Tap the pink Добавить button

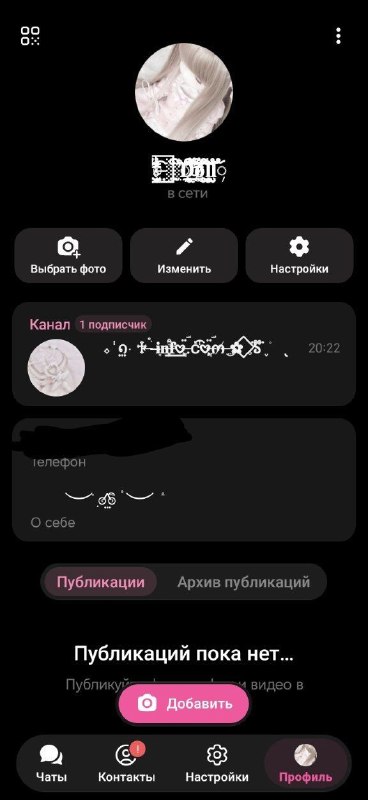(184, 704)
